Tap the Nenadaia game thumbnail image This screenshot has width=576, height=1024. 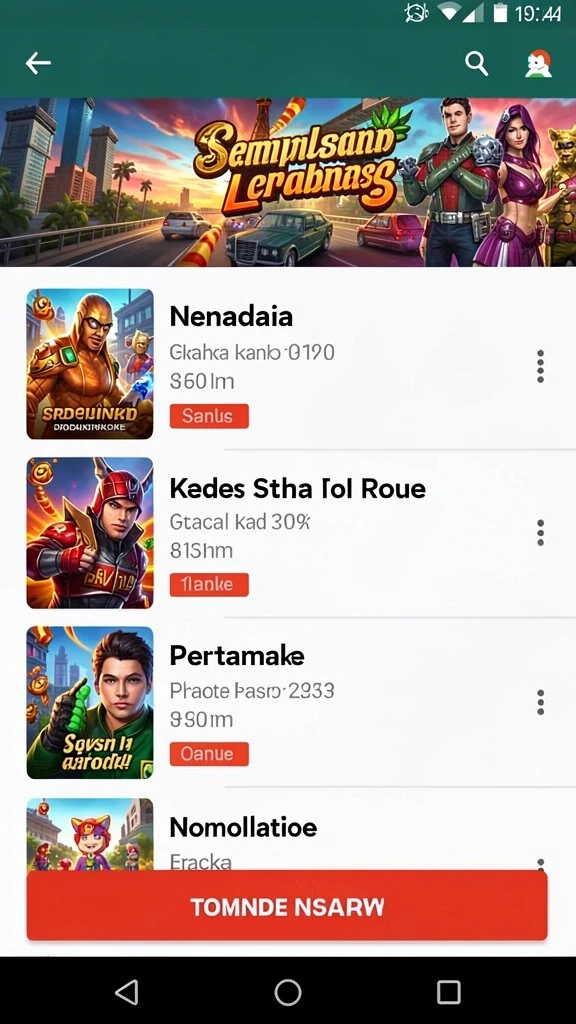(90, 364)
